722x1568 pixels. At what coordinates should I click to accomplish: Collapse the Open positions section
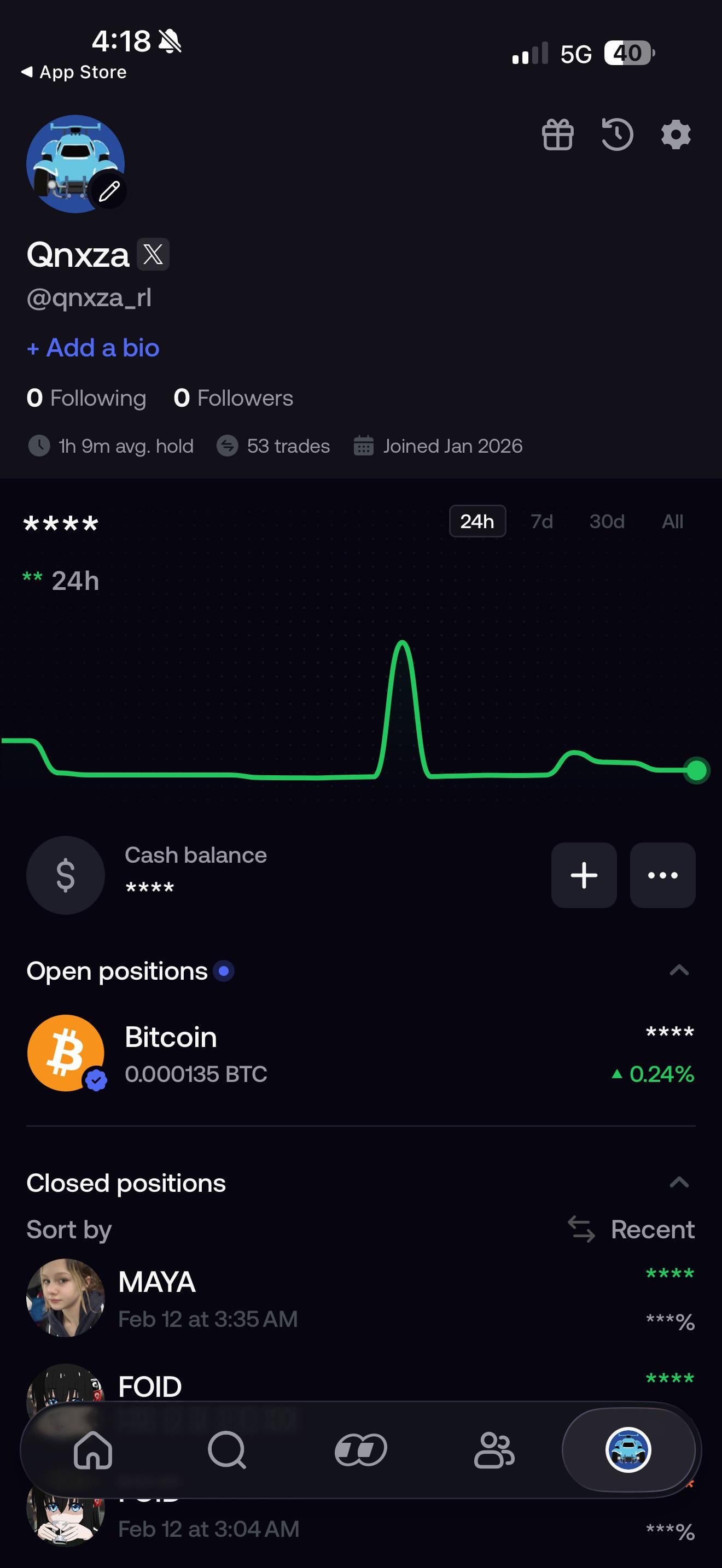click(679, 970)
